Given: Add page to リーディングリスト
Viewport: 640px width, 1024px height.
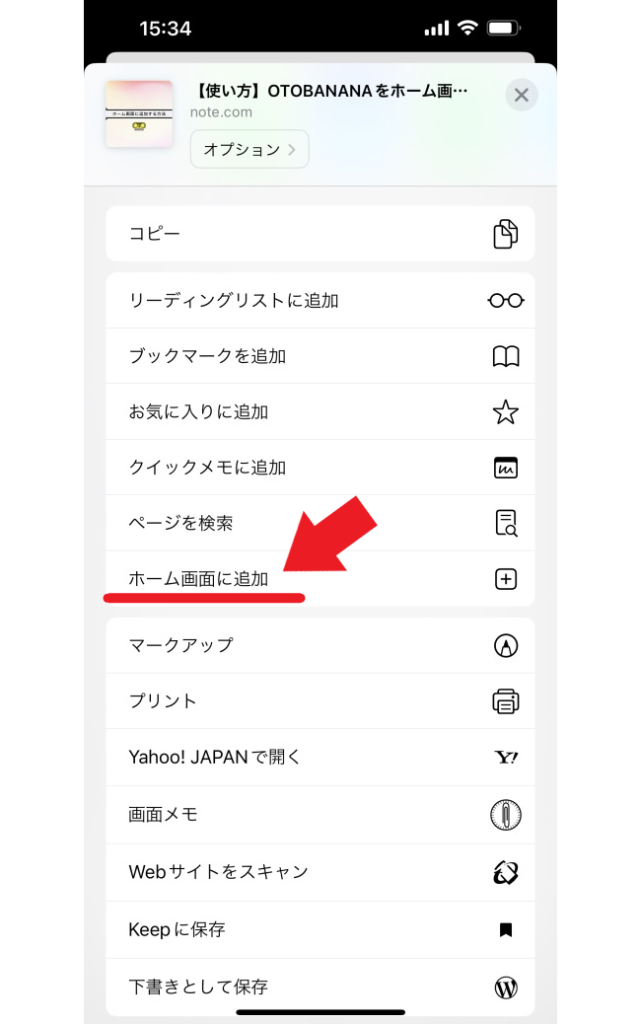Looking at the screenshot, I should pyautogui.click(x=320, y=300).
